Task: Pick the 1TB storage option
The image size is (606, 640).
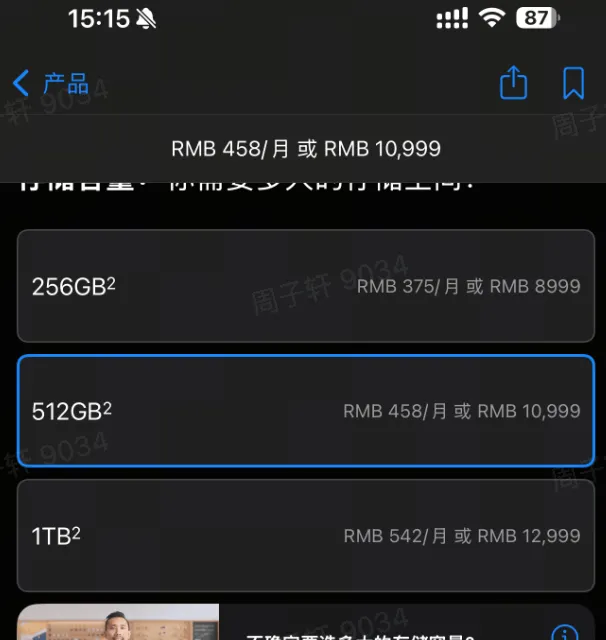Action: click(x=305, y=536)
